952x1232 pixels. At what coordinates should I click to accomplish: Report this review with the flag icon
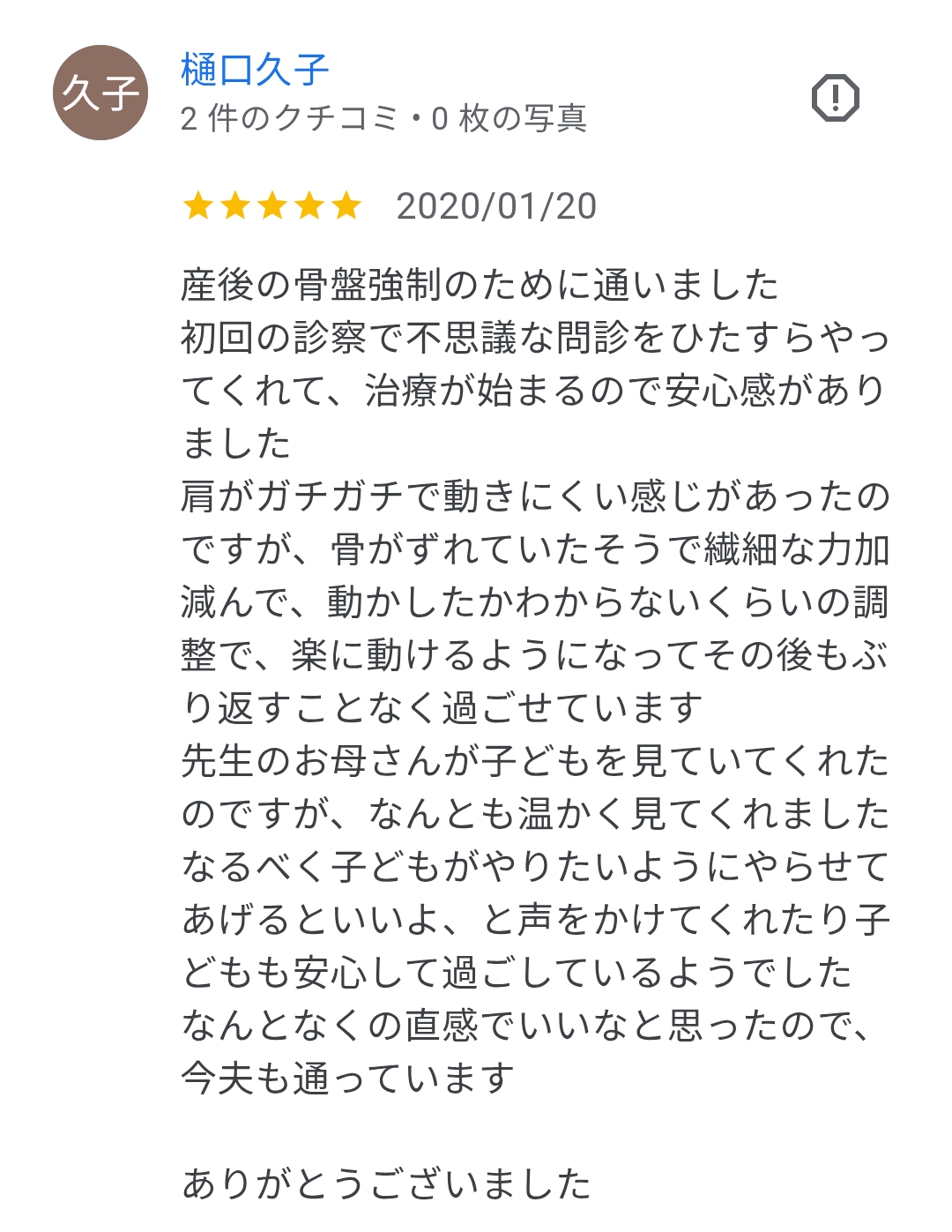(834, 98)
